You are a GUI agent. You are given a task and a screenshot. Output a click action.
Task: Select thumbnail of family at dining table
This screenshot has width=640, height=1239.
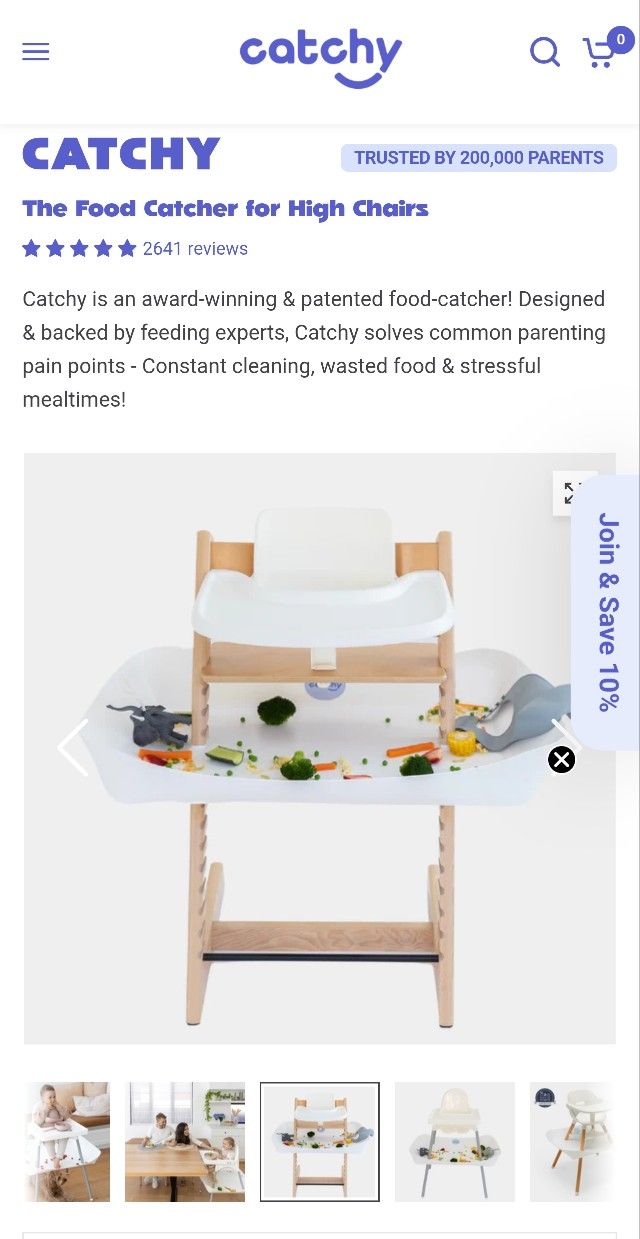coord(185,1142)
